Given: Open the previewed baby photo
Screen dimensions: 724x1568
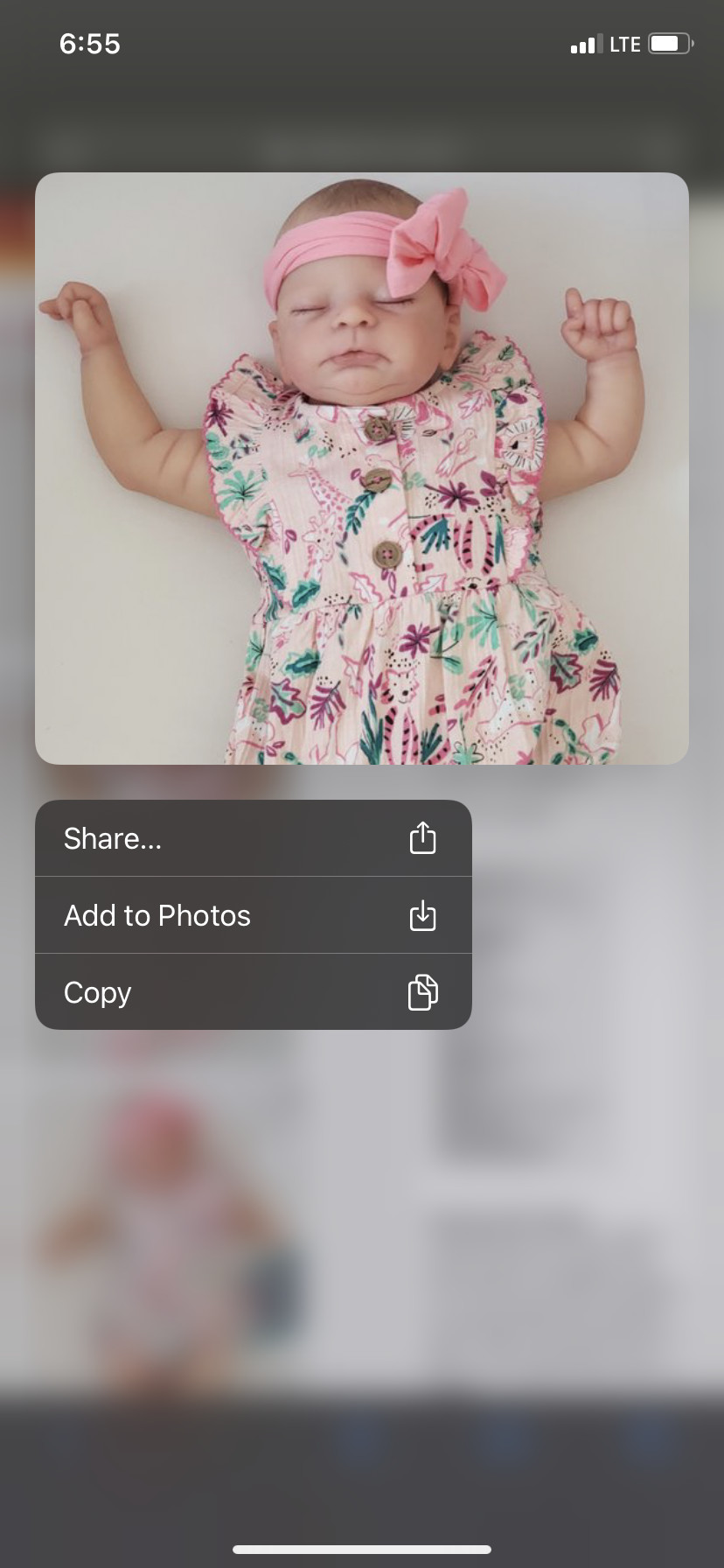Looking at the screenshot, I should pyautogui.click(x=362, y=468).
